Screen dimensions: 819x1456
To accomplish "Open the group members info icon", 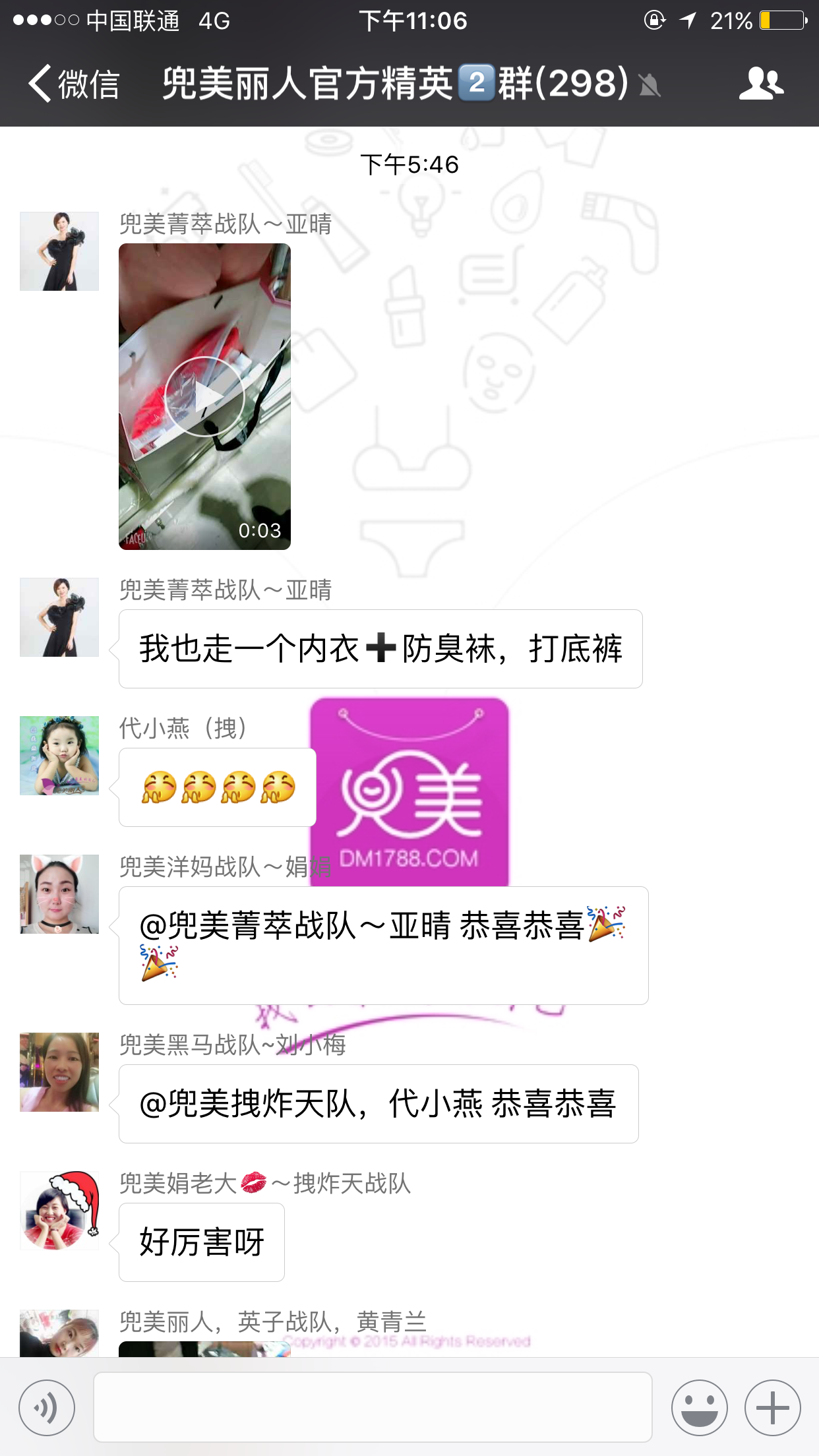I will click(x=761, y=84).
